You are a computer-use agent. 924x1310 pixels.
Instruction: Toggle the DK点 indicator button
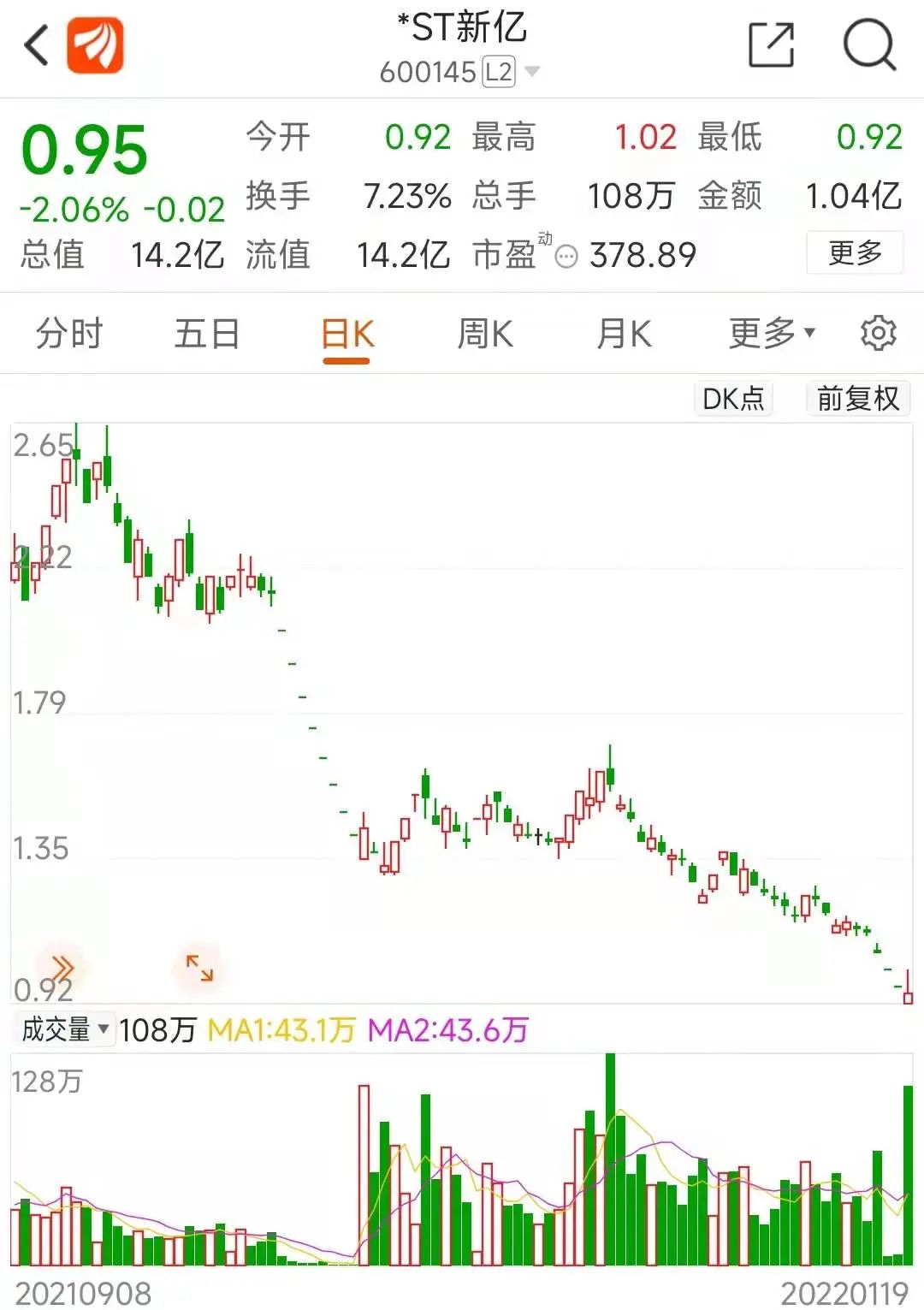click(733, 399)
